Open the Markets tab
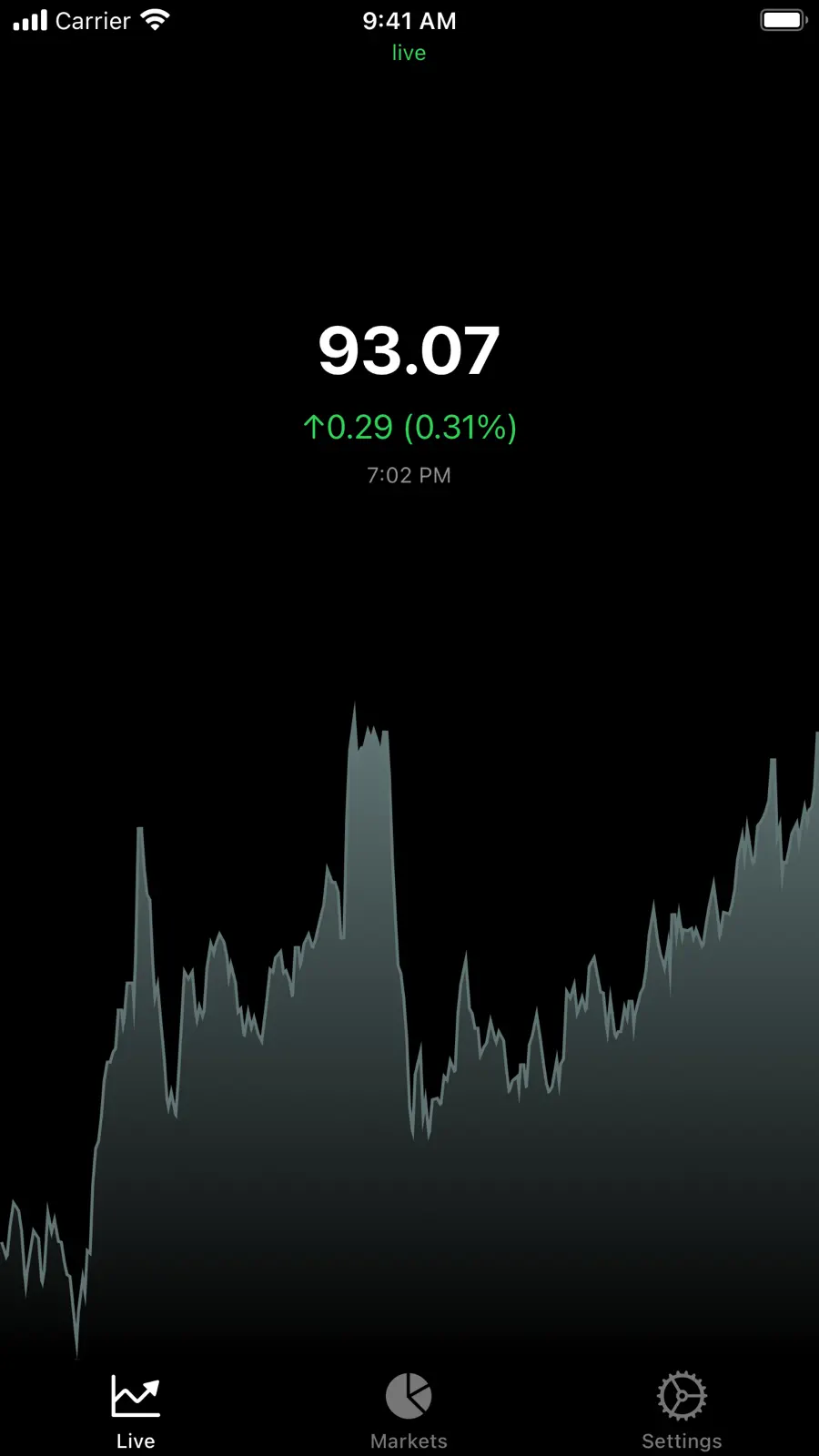 coord(409,1411)
